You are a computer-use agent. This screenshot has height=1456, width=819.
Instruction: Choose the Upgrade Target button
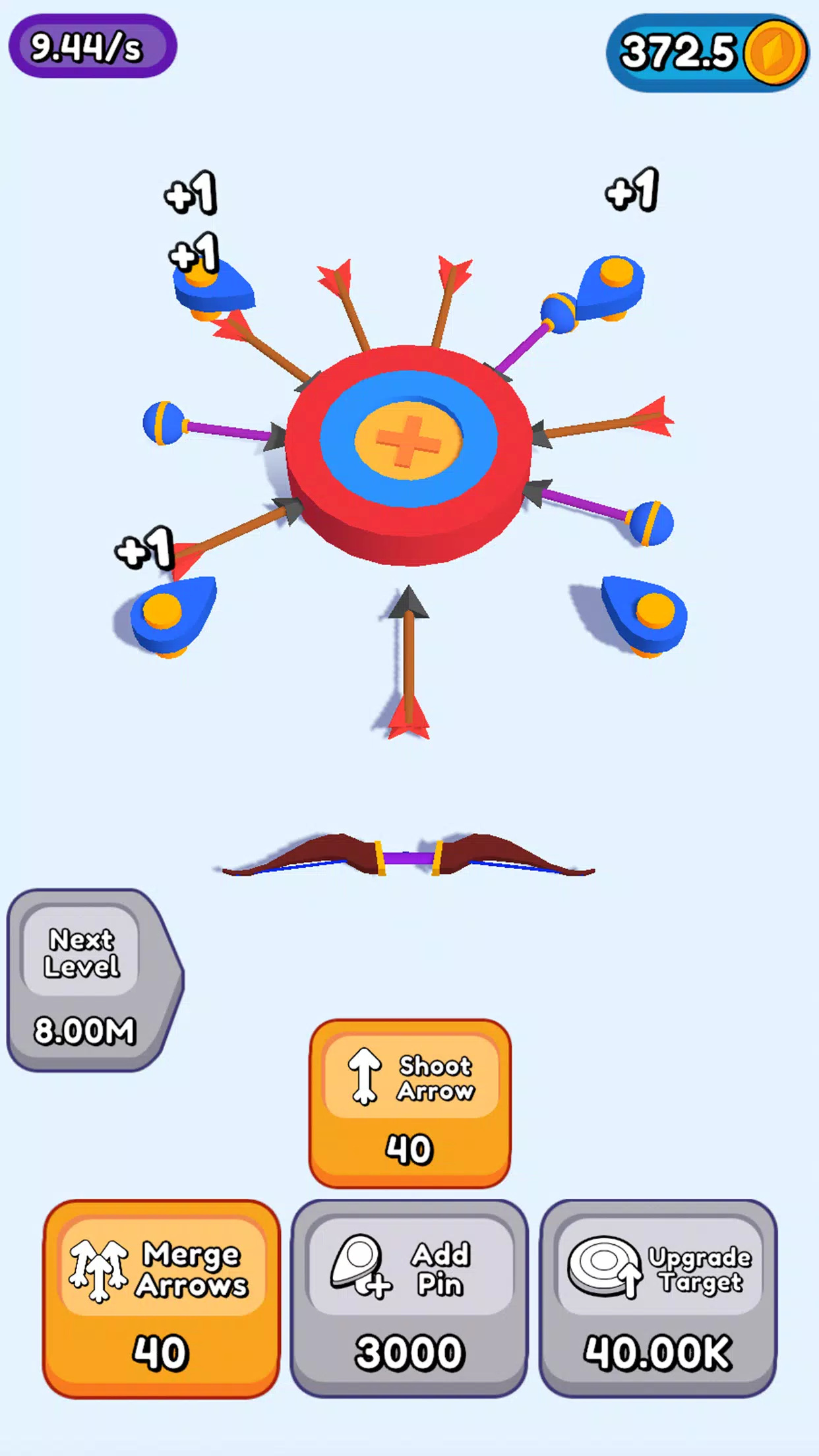(x=657, y=1297)
